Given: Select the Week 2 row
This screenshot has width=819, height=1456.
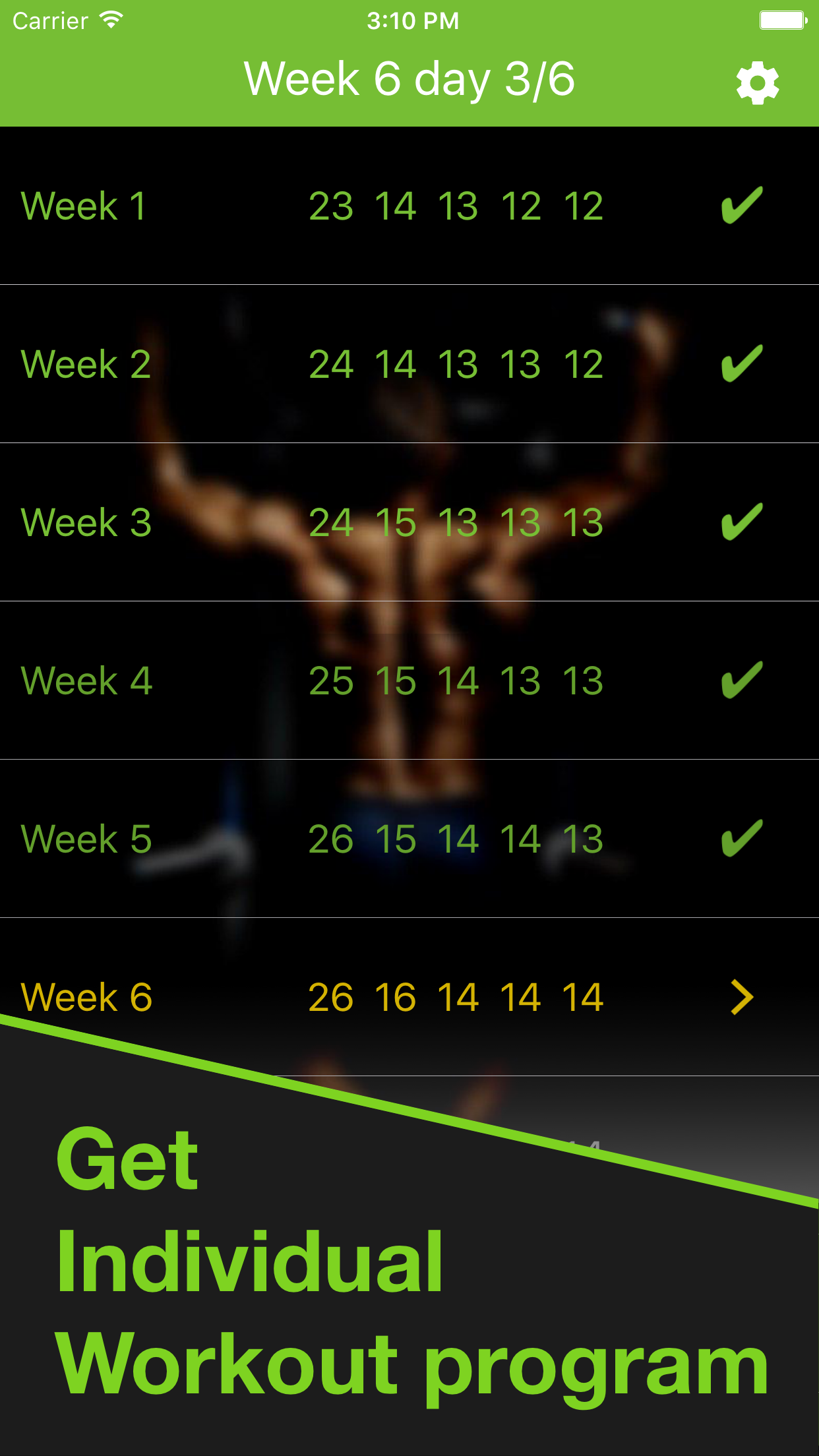Looking at the screenshot, I should pyautogui.click(x=409, y=364).
